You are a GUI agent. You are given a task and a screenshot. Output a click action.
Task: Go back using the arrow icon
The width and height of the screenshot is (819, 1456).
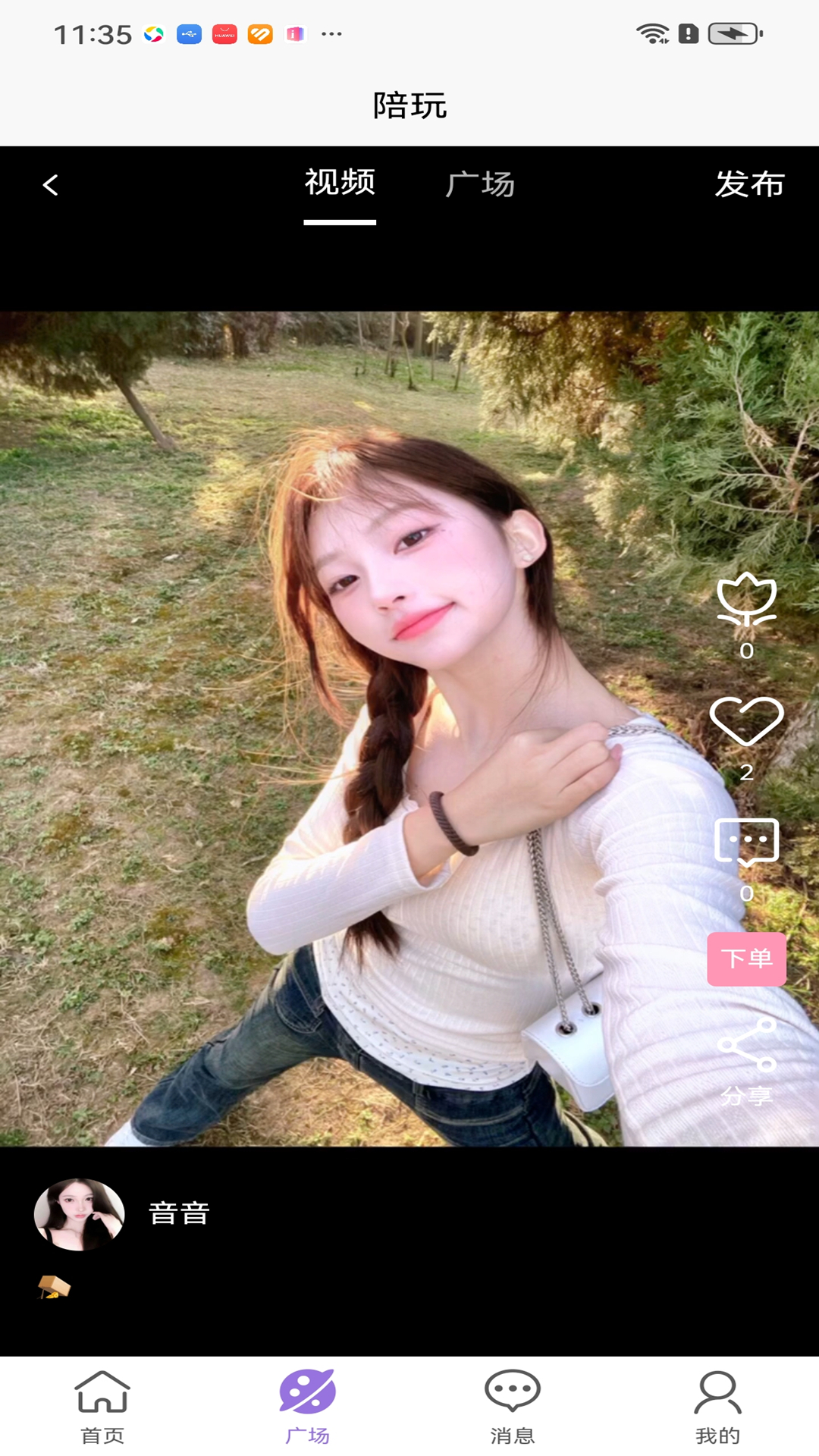(51, 185)
